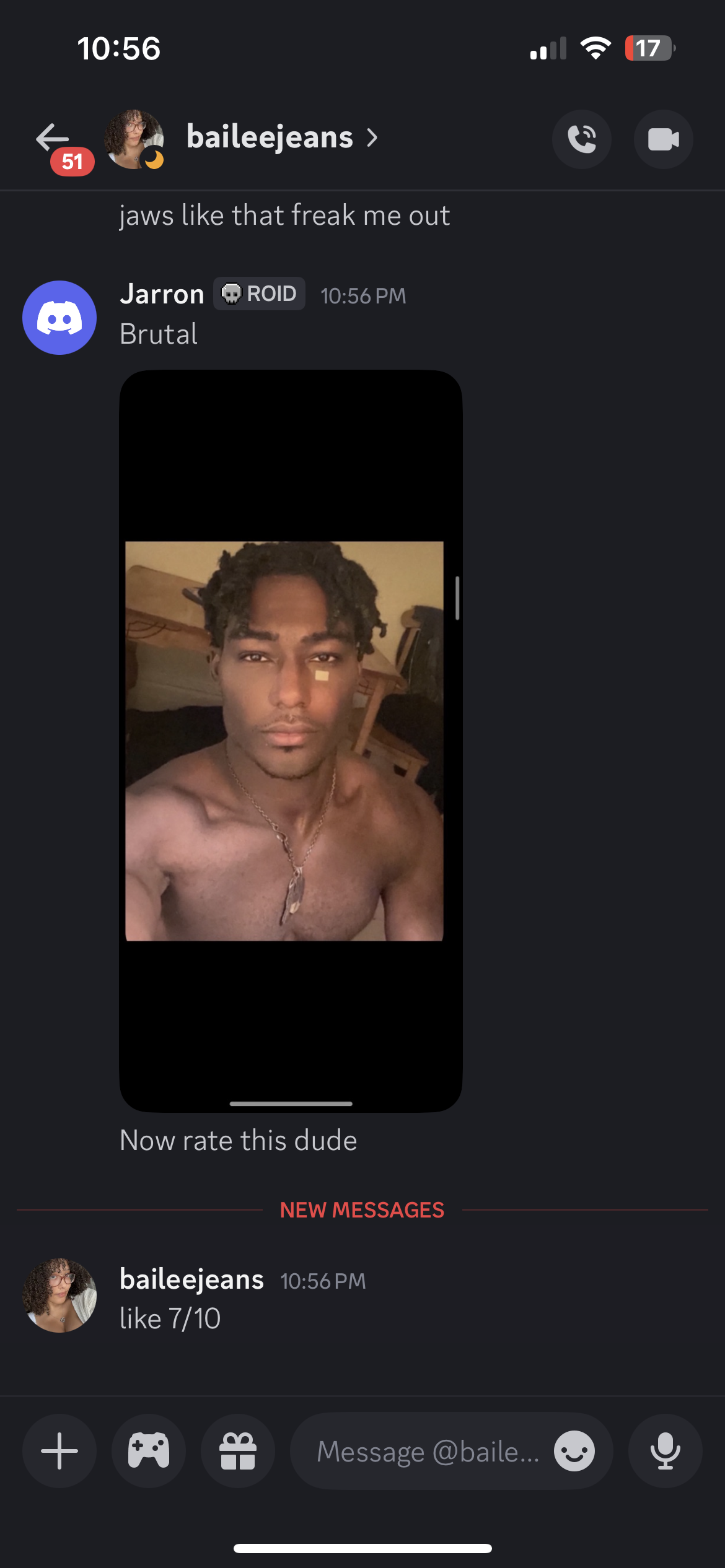The image size is (725, 1568).
Task: Tap the ROID server tag badge
Action: pyautogui.click(x=260, y=294)
